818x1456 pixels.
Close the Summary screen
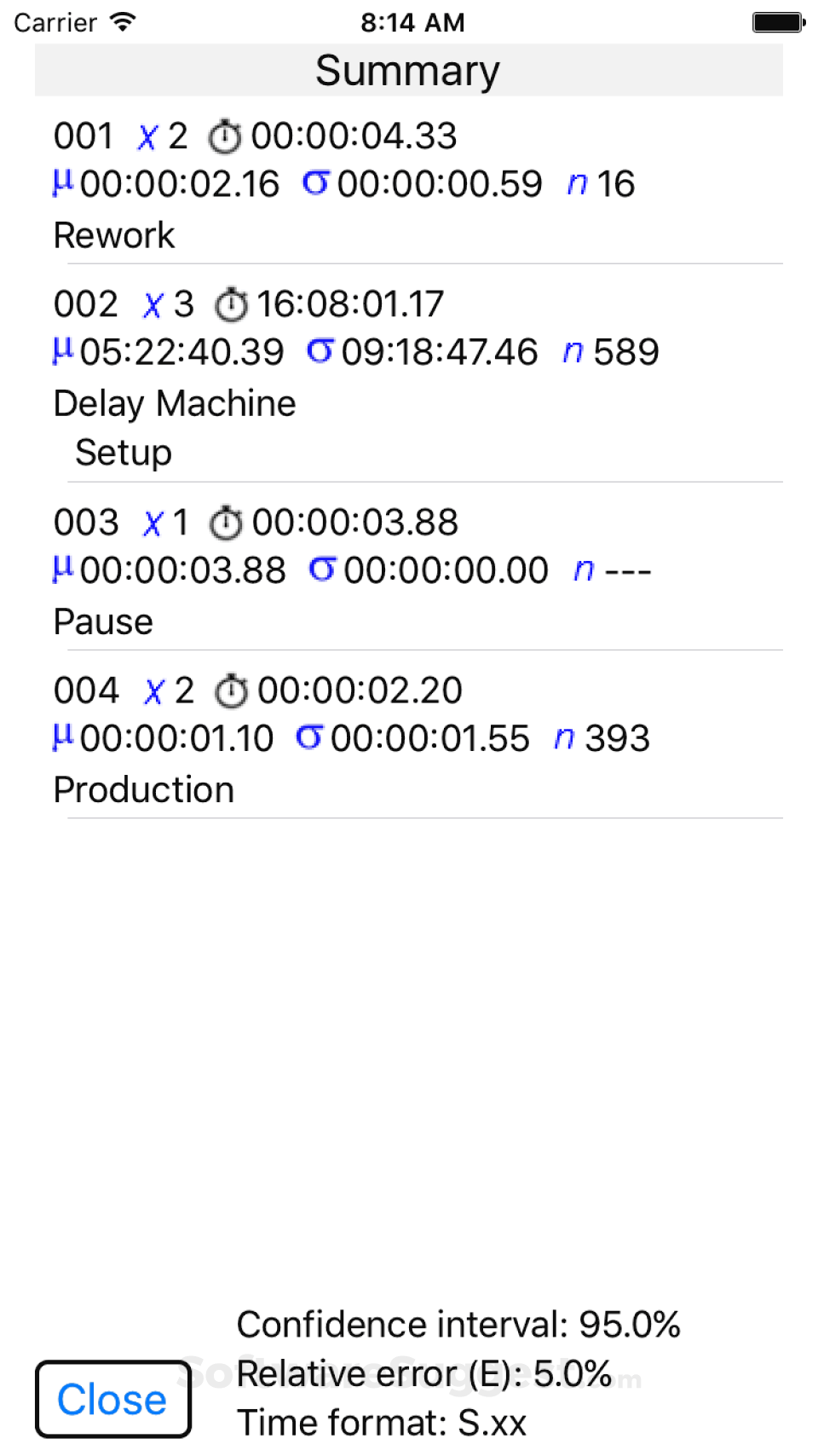click(x=112, y=1399)
